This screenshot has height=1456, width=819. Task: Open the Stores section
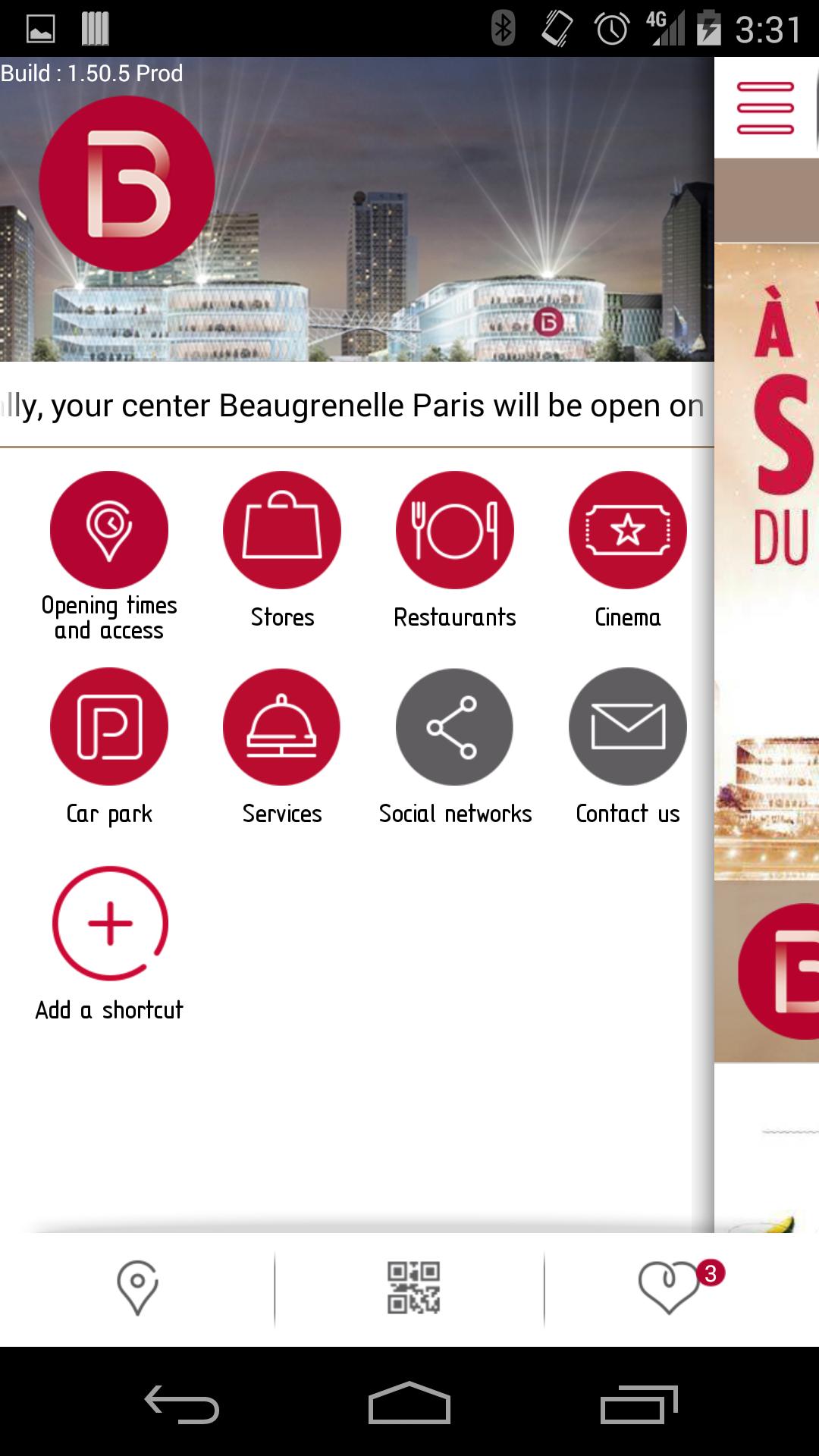(282, 531)
